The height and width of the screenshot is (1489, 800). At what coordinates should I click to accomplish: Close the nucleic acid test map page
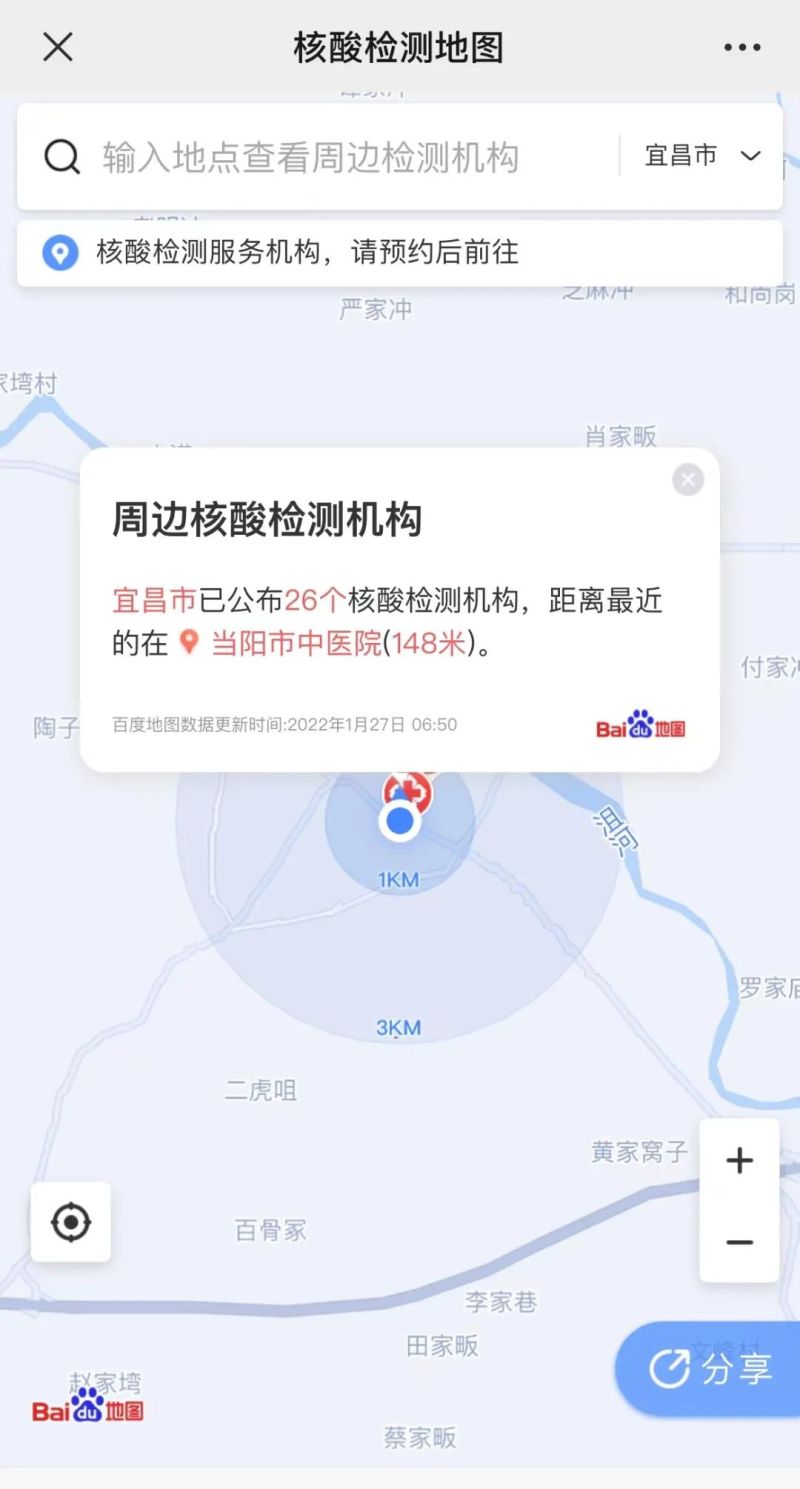58,47
